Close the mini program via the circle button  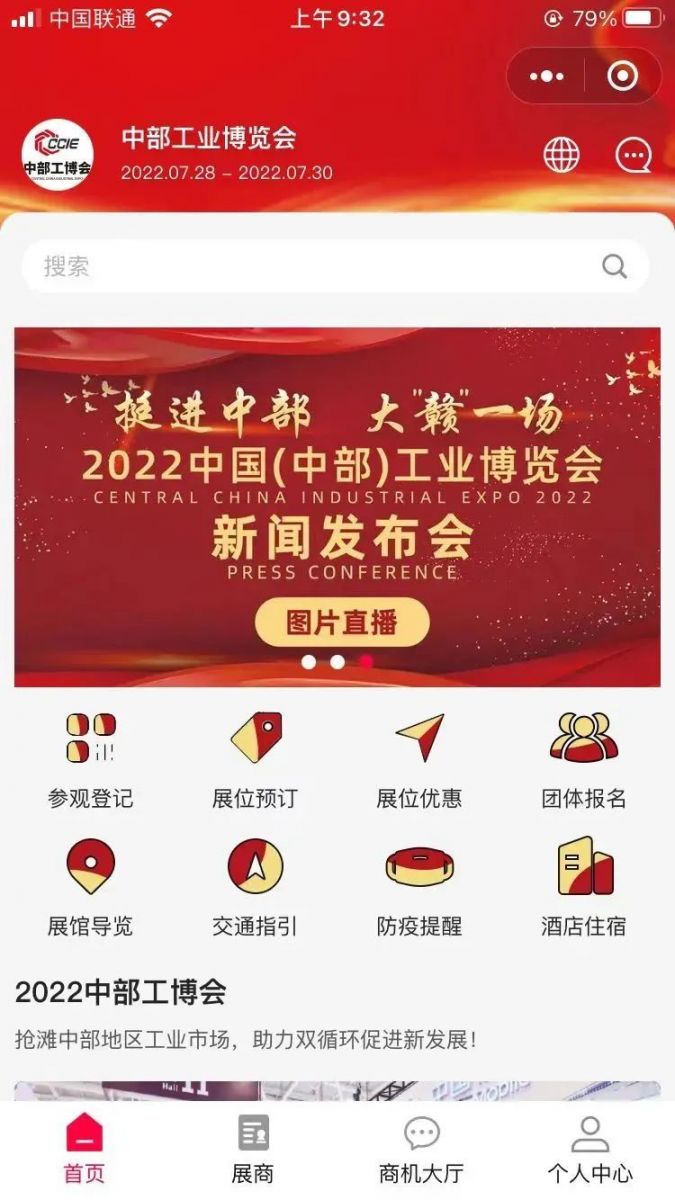pos(622,76)
